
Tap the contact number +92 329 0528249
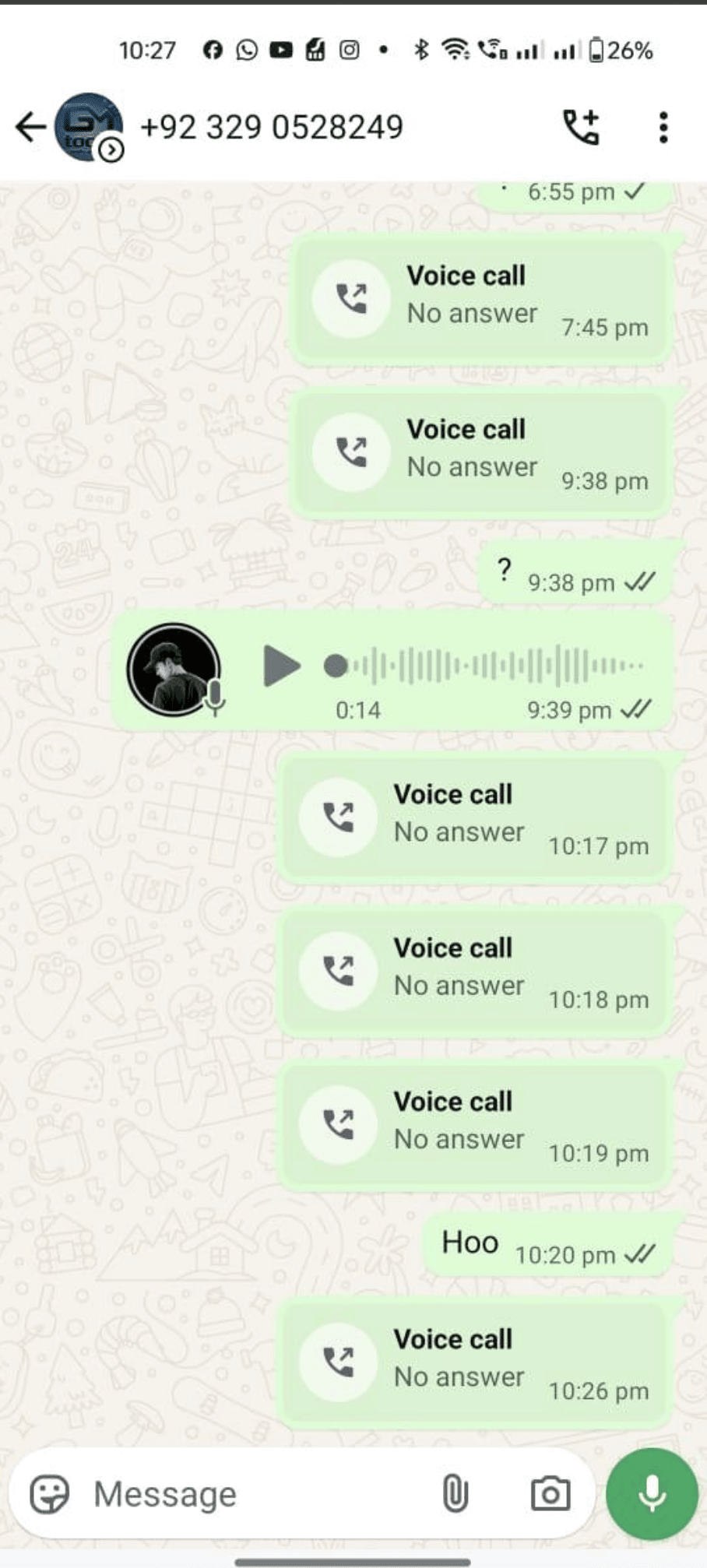(271, 126)
